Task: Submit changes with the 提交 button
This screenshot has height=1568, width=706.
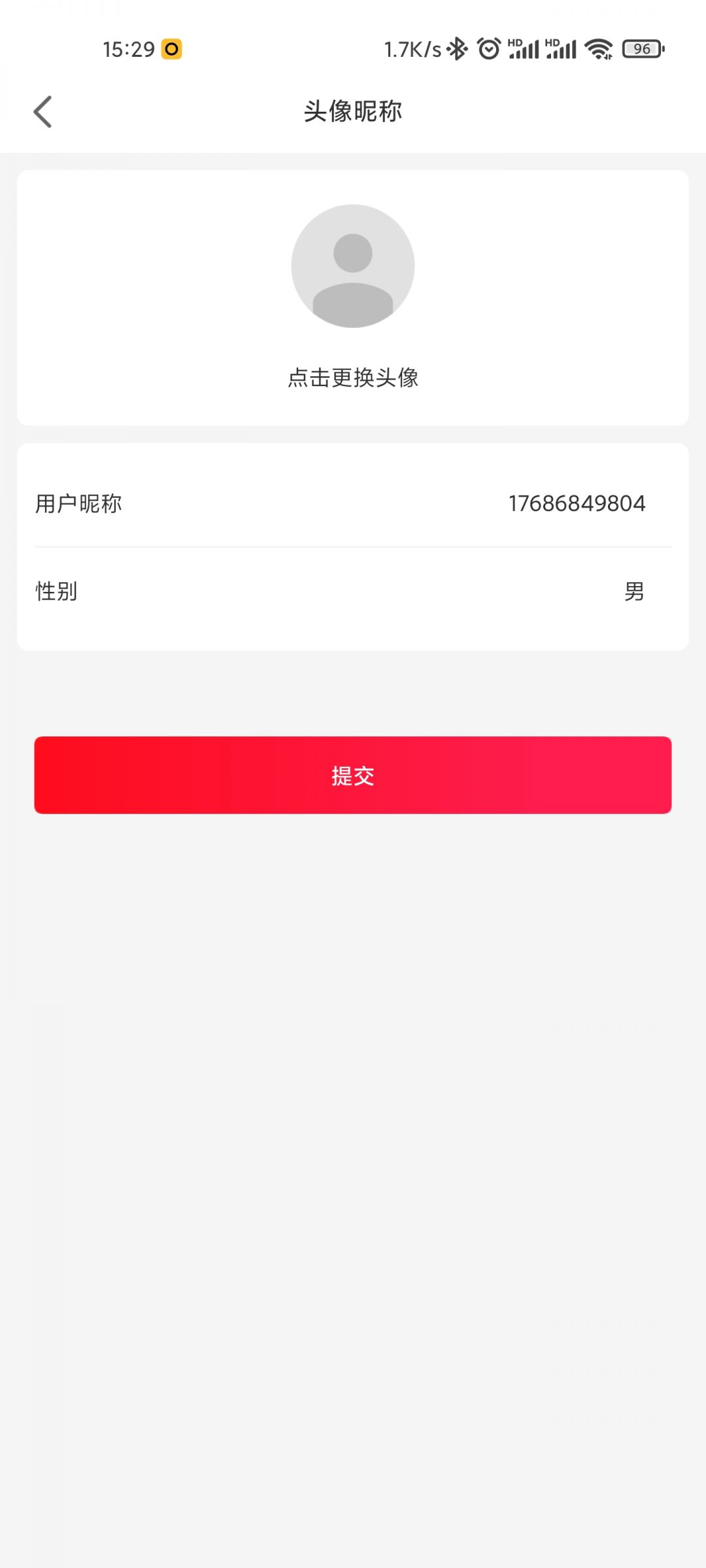Action: (353, 776)
